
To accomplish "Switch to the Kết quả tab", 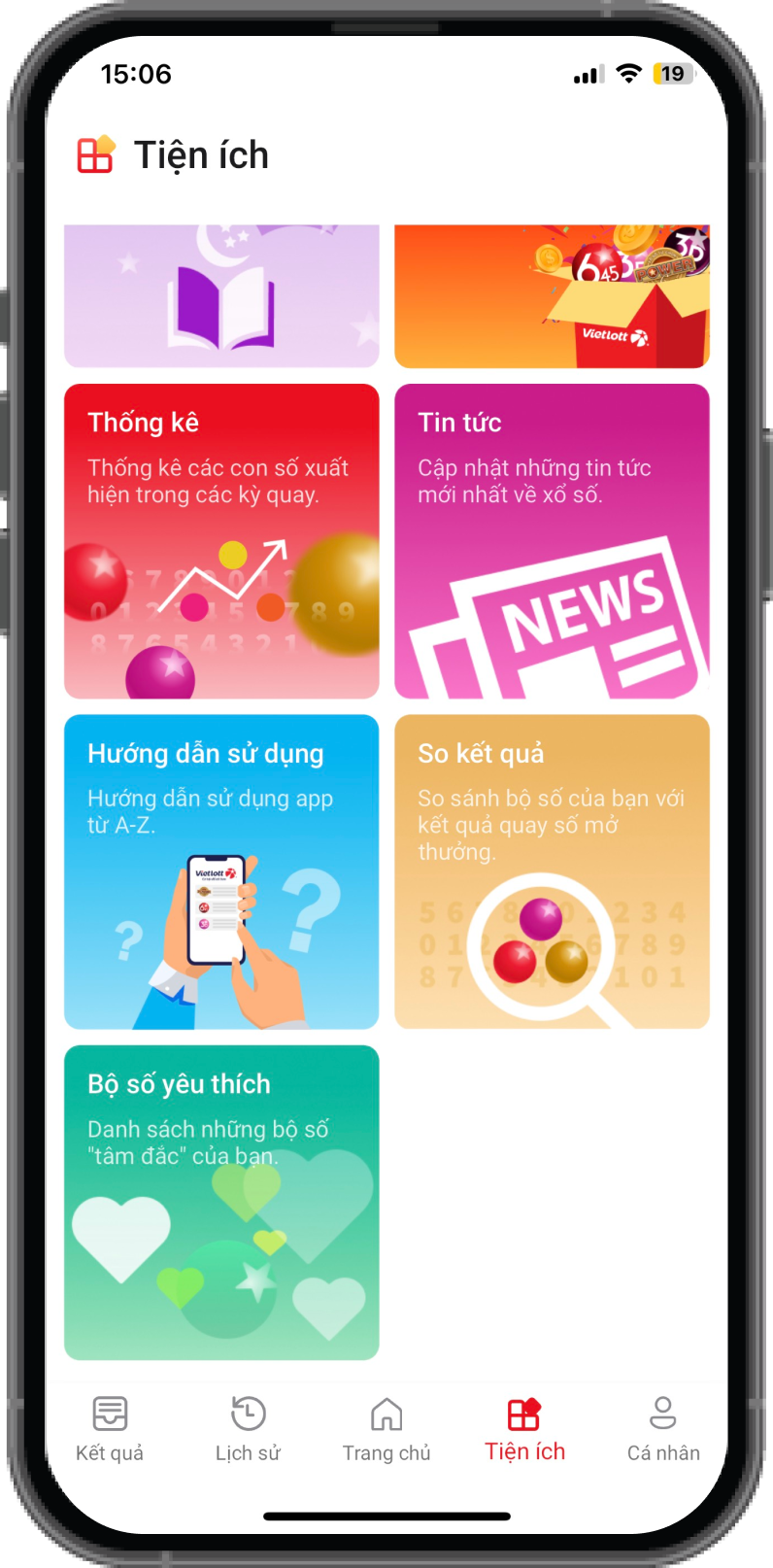I will 110,1428.
